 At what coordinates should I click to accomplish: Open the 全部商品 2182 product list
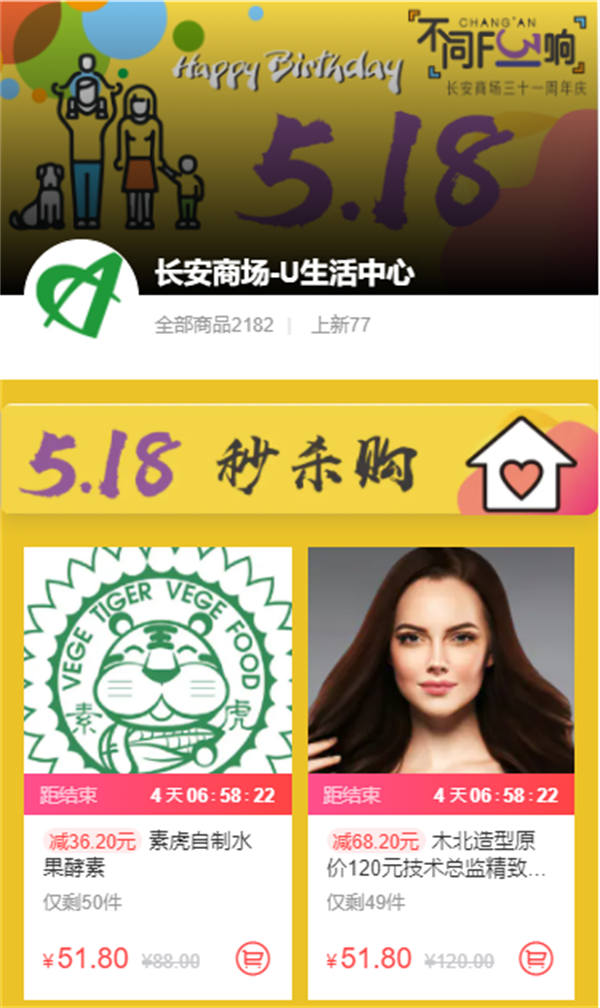(214, 325)
